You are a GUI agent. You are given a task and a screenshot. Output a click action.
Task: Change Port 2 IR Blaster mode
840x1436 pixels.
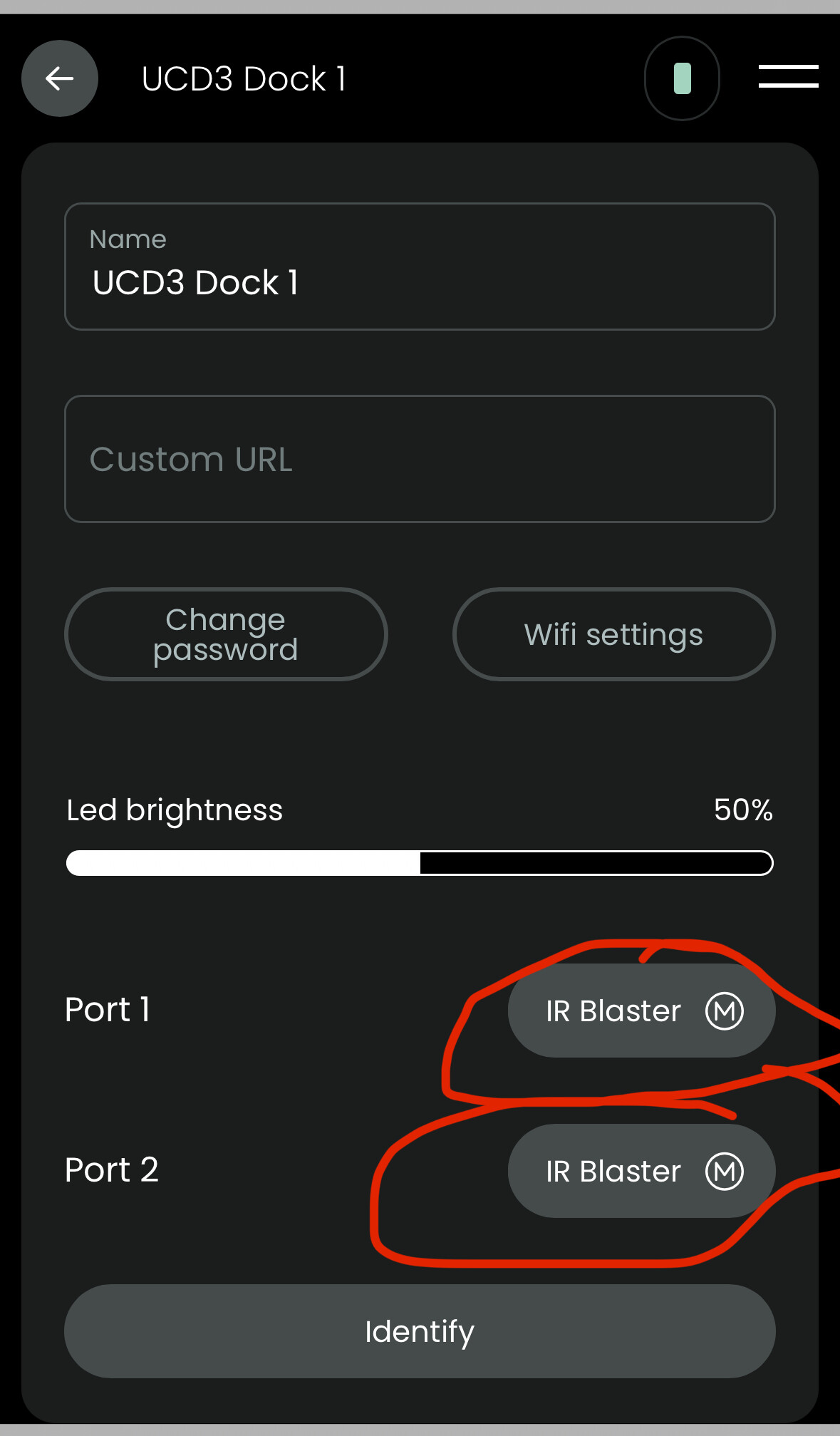(x=641, y=1171)
